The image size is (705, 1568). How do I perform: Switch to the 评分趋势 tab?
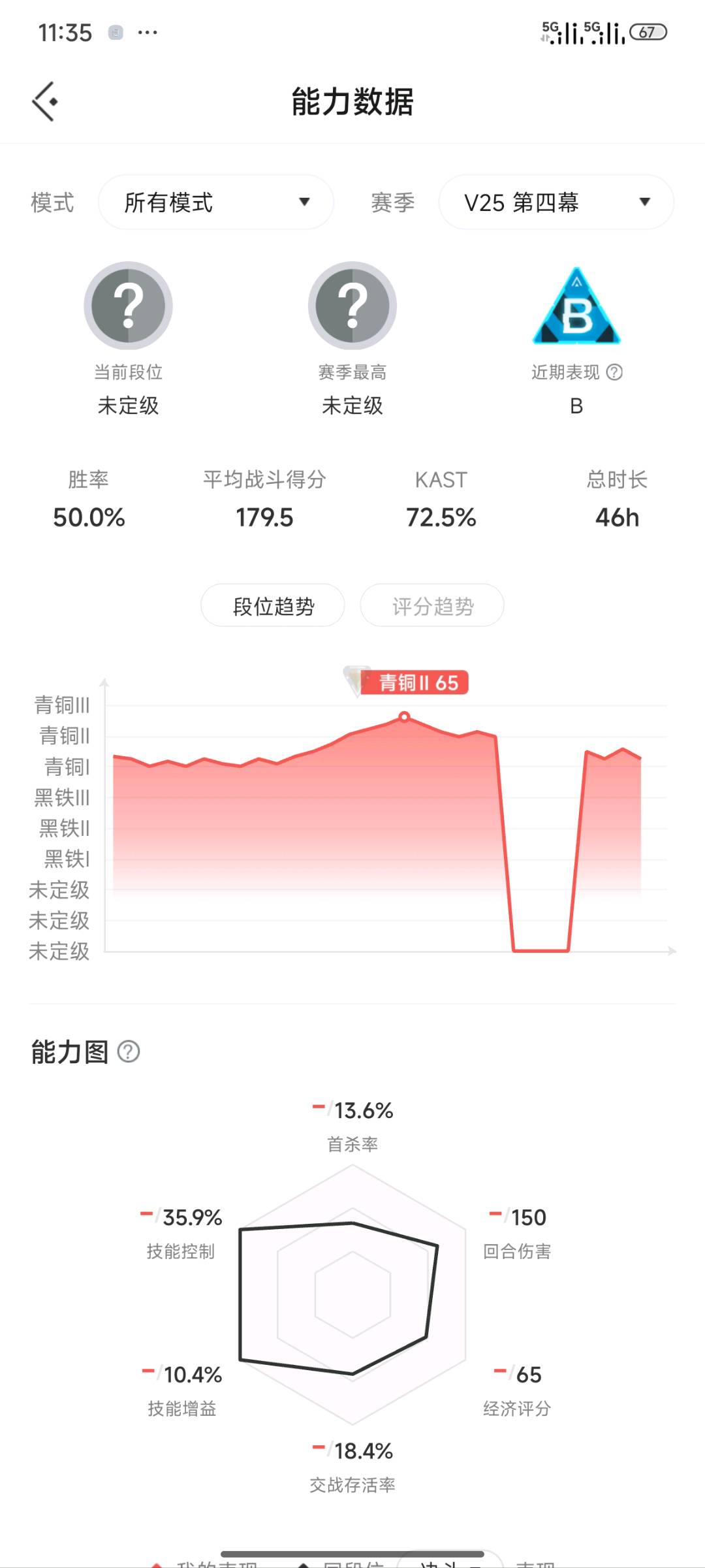pos(432,606)
